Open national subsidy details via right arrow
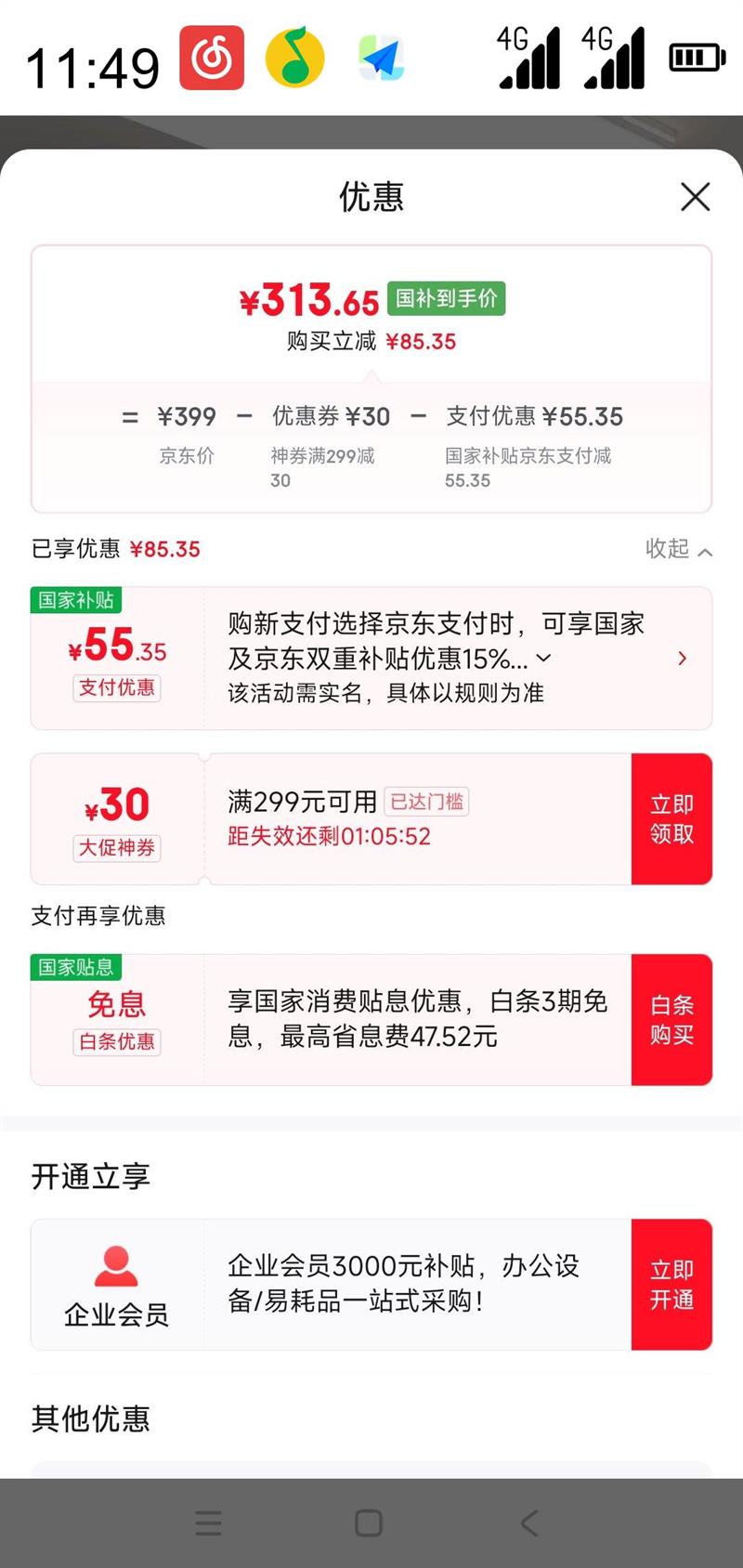Image resolution: width=743 pixels, height=1568 pixels. coord(684,658)
